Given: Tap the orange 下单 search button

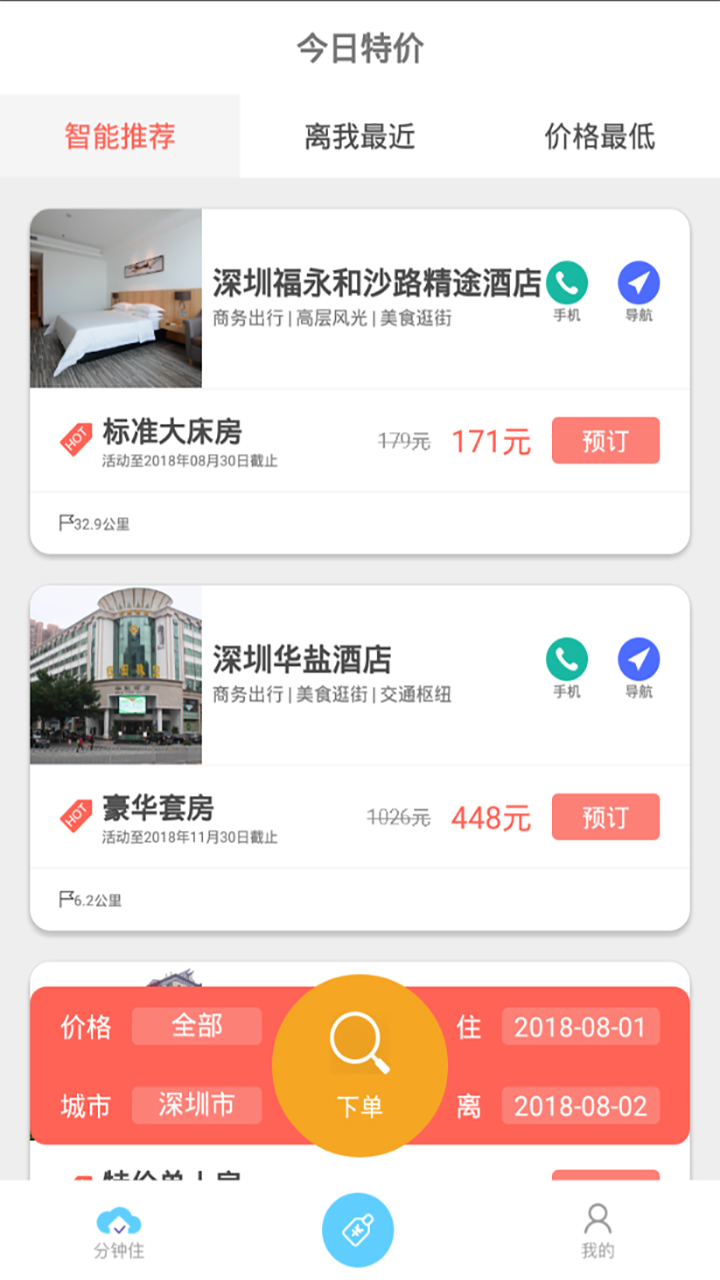Looking at the screenshot, I should 360,1065.
